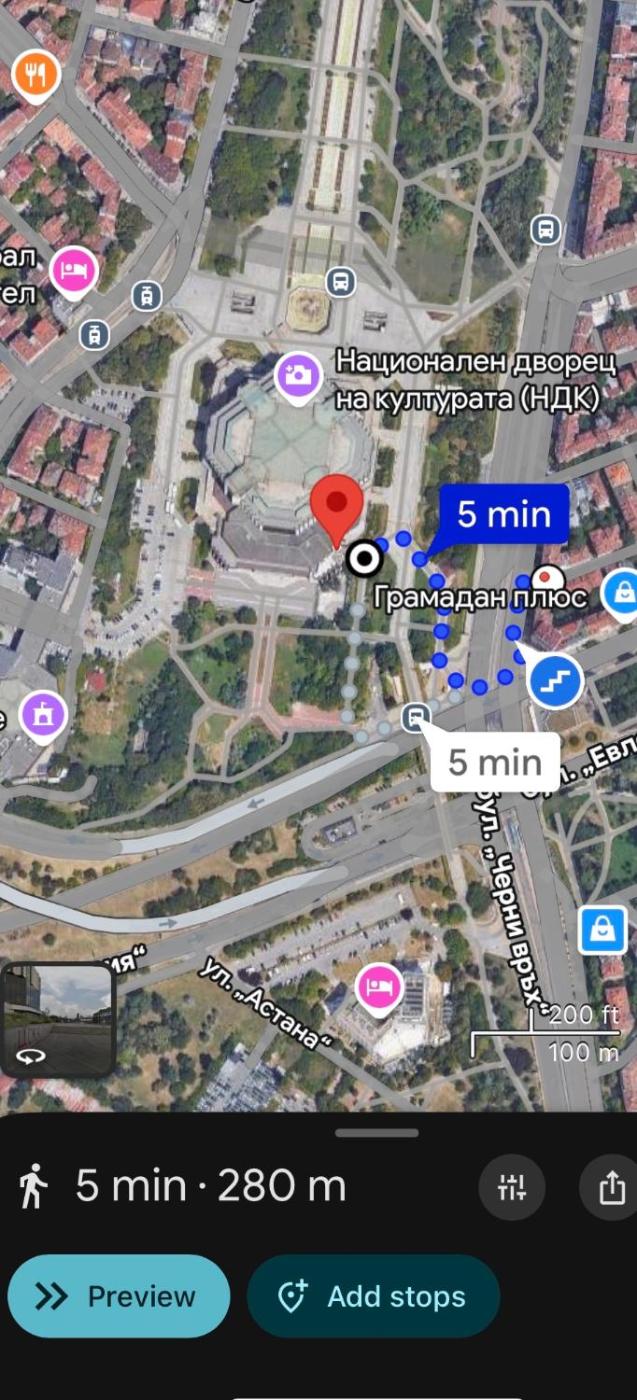
Task: Open the Грамадан плюс place marker
Action: pos(546,578)
